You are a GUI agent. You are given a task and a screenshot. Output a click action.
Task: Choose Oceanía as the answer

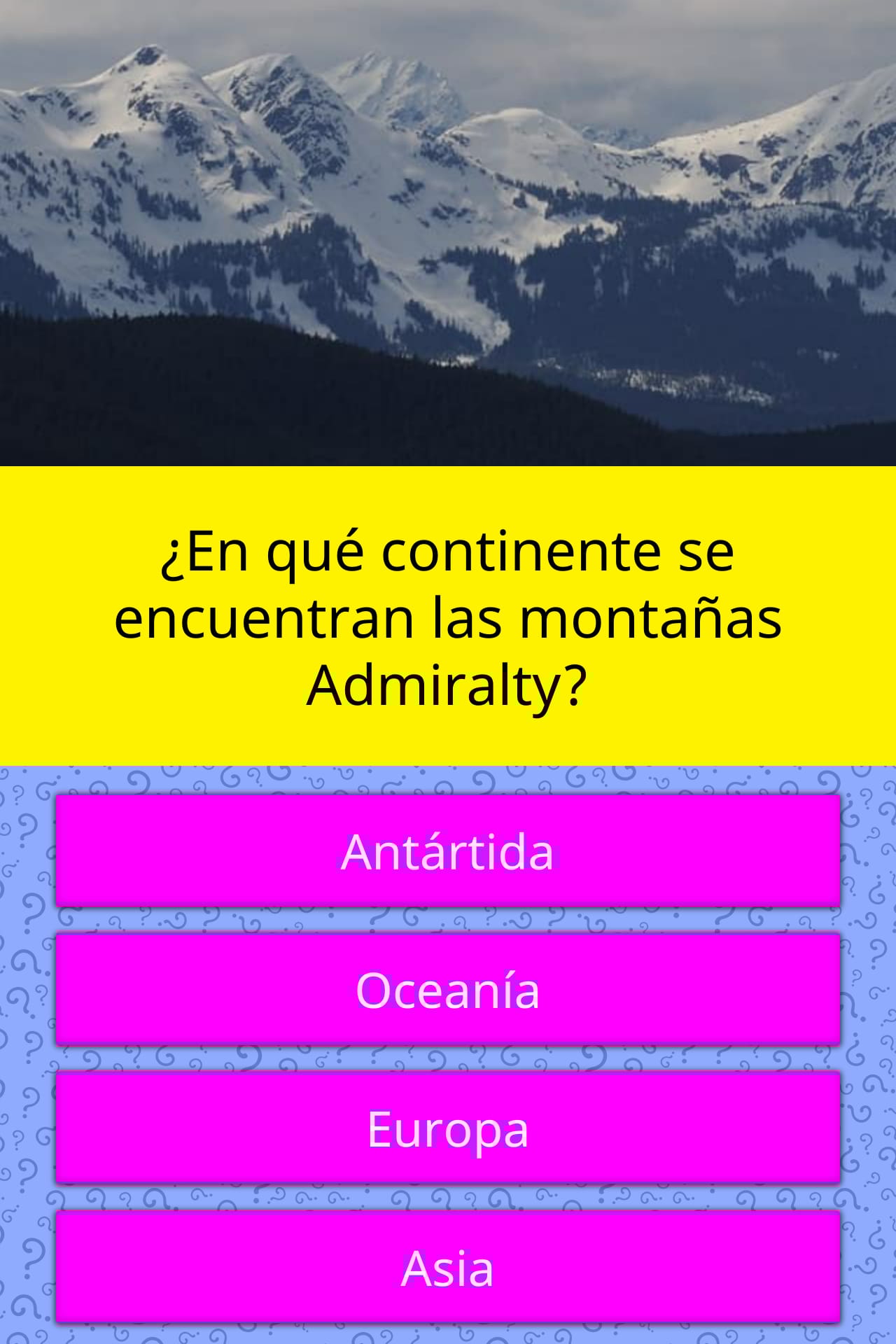tap(448, 989)
